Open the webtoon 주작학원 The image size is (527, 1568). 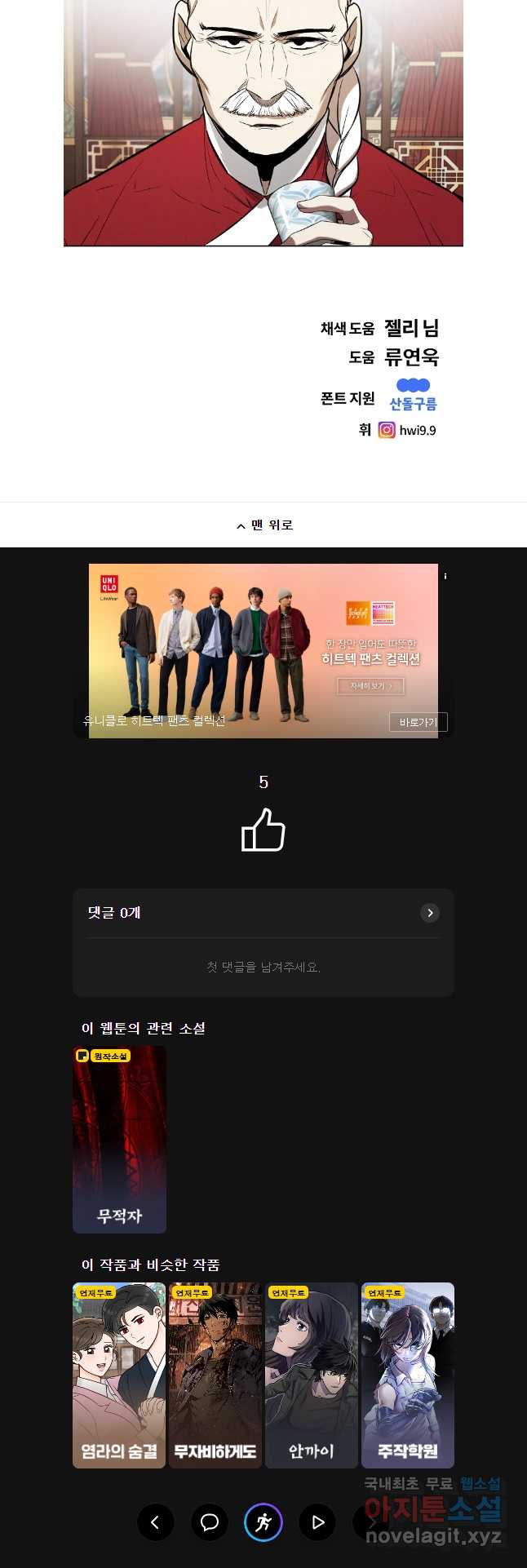[x=408, y=1375]
